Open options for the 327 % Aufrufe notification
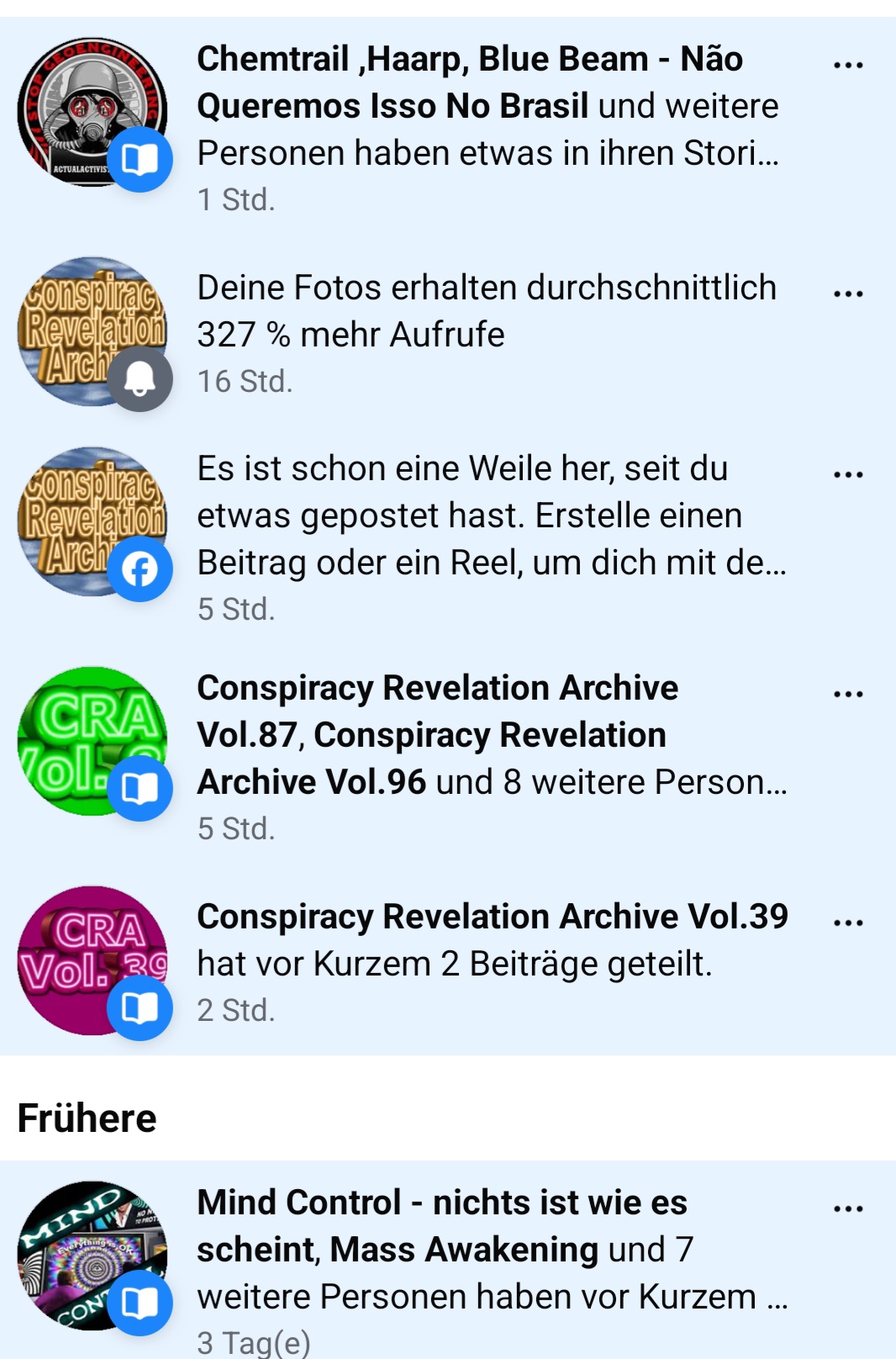The image size is (896, 1359). (848, 293)
